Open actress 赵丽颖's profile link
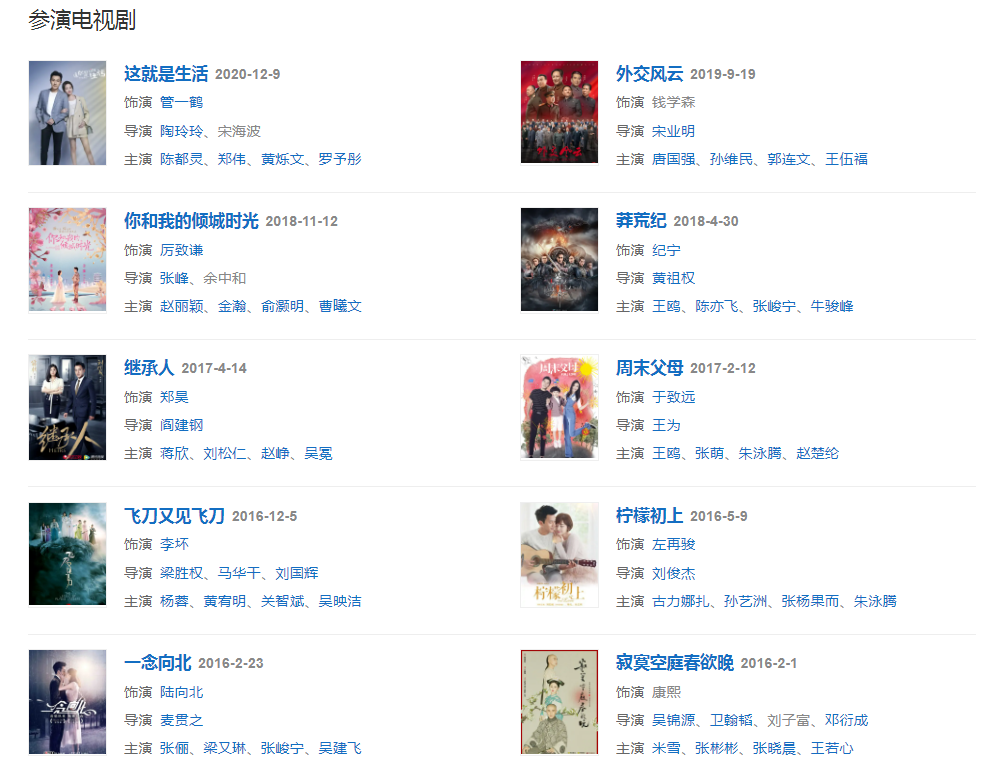This screenshot has width=984, height=775. pos(181,306)
